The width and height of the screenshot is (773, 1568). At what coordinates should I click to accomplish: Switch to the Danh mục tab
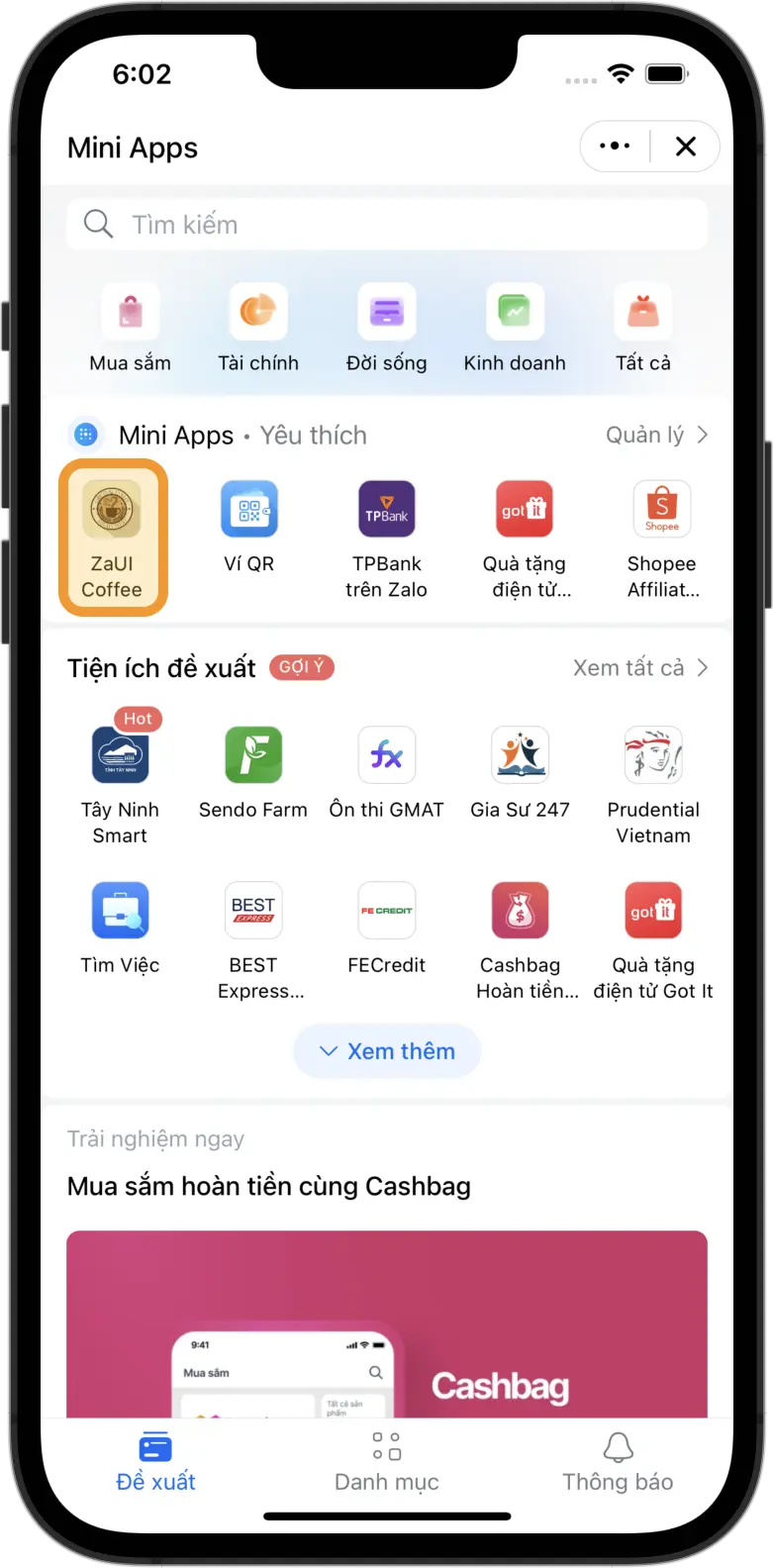(386, 1461)
